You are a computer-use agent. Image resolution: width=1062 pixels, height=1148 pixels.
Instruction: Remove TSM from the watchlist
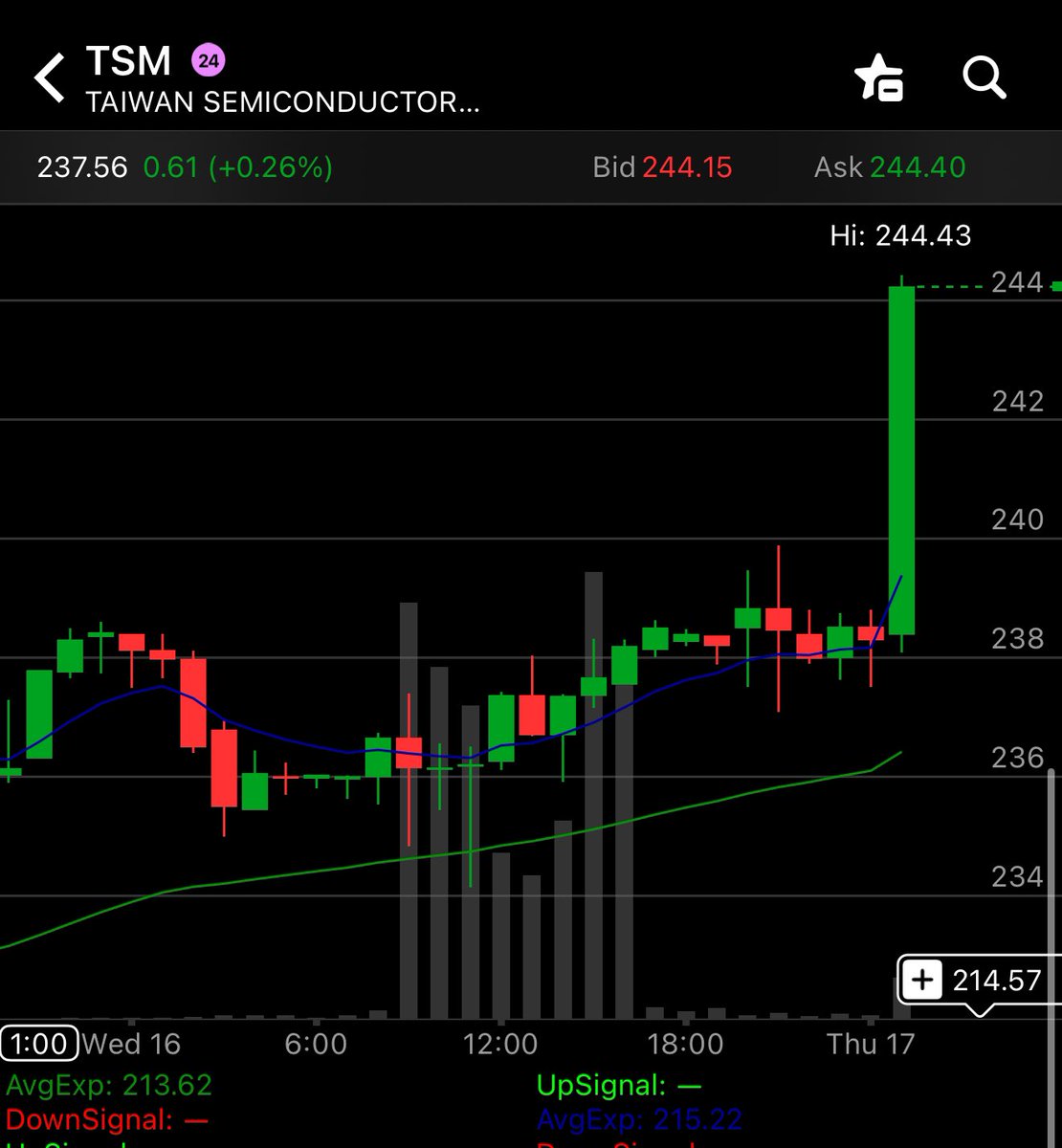point(878,77)
